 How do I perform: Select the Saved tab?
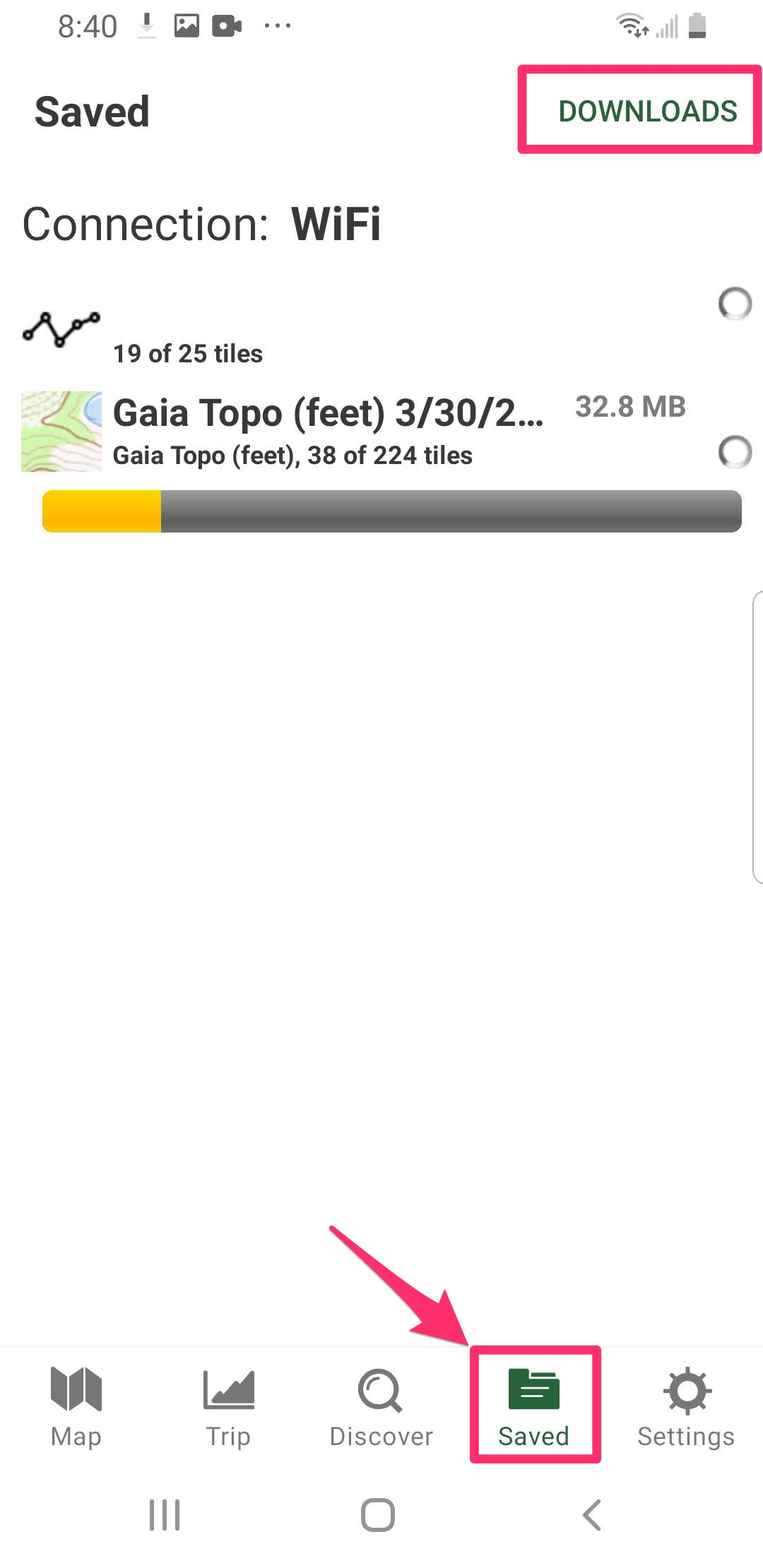point(534,1406)
